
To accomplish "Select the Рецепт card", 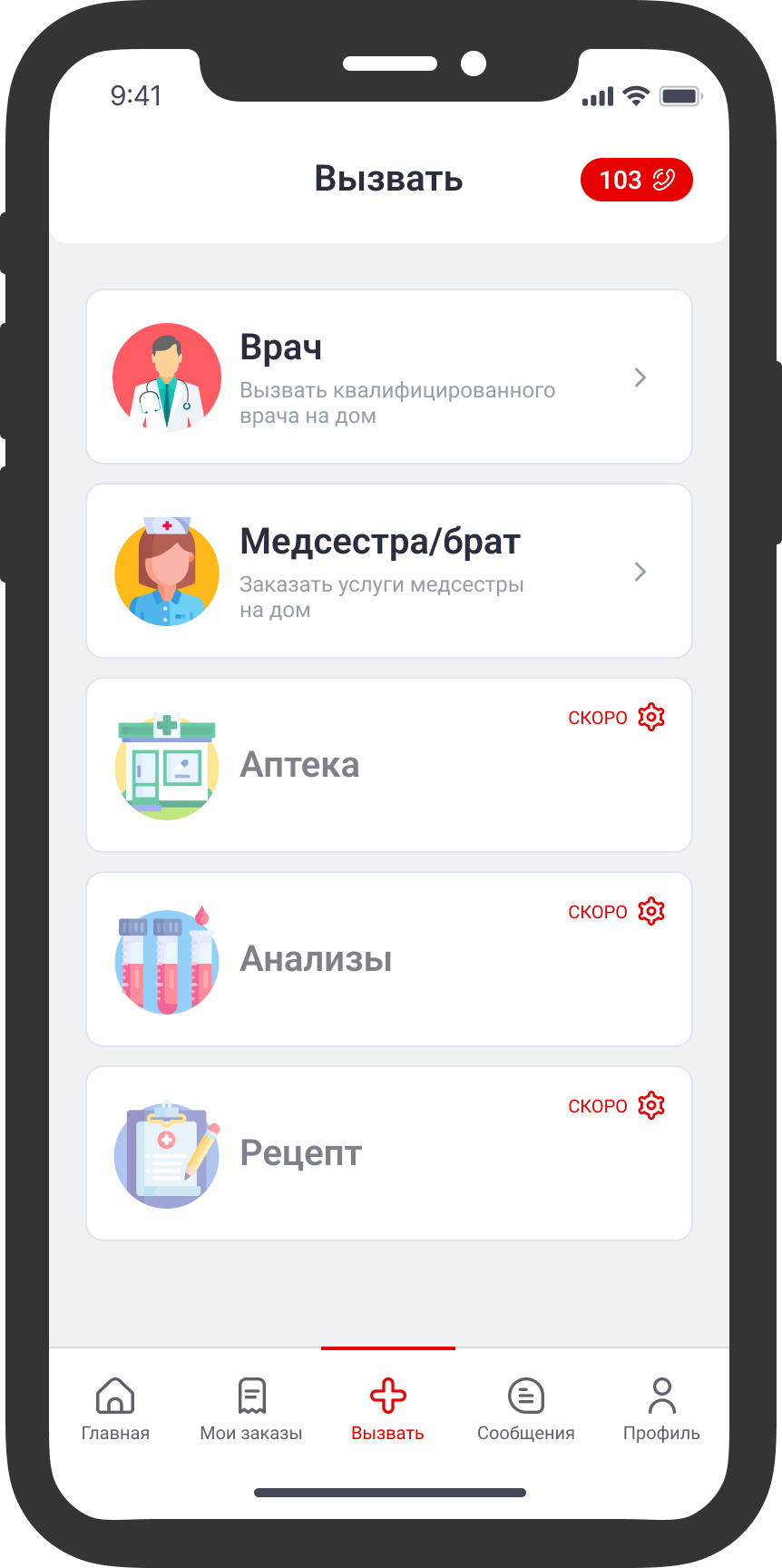I will click(x=388, y=1153).
